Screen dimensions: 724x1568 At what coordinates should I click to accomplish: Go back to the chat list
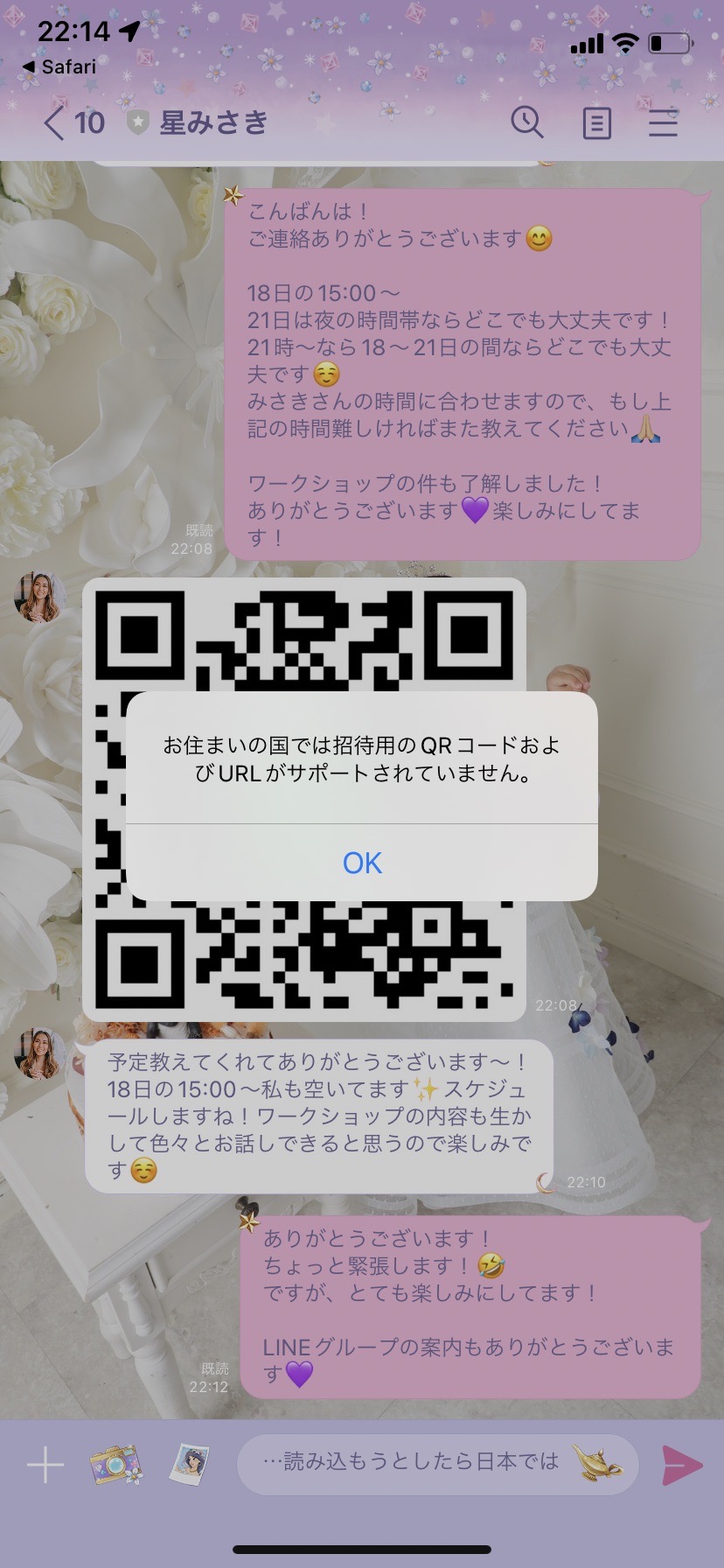[x=73, y=123]
